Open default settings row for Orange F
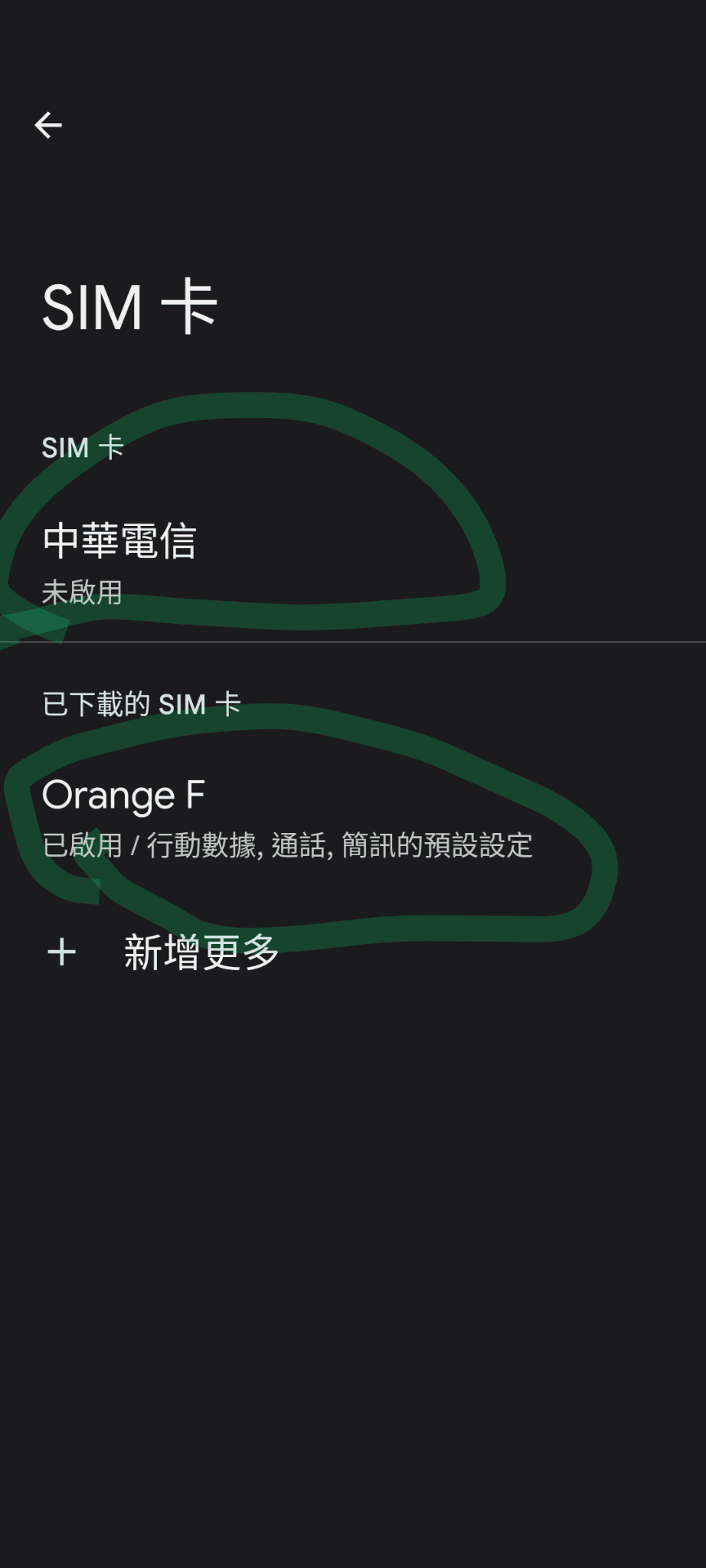The height and width of the screenshot is (1568, 706). 286,847
